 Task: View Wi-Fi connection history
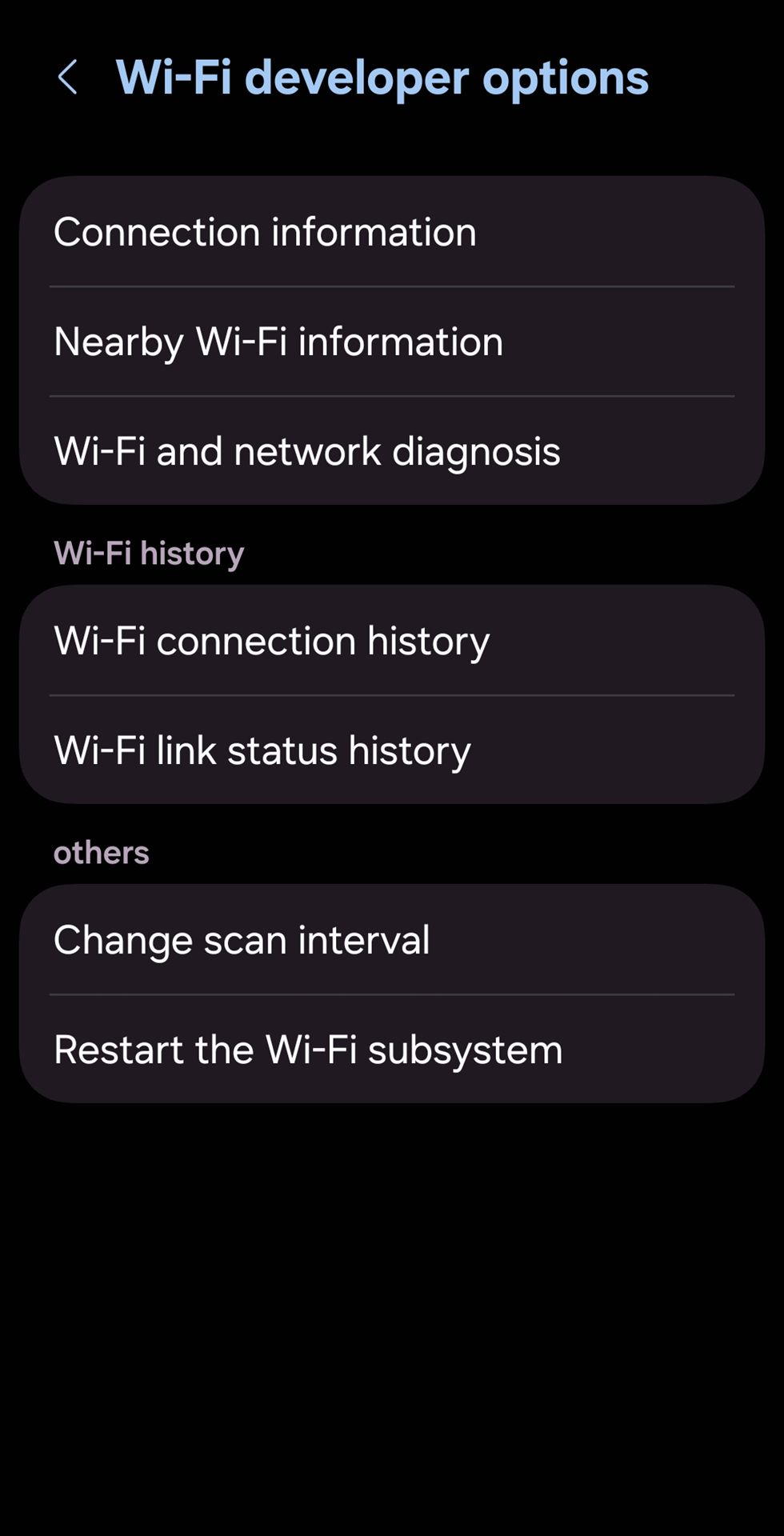(392, 641)
